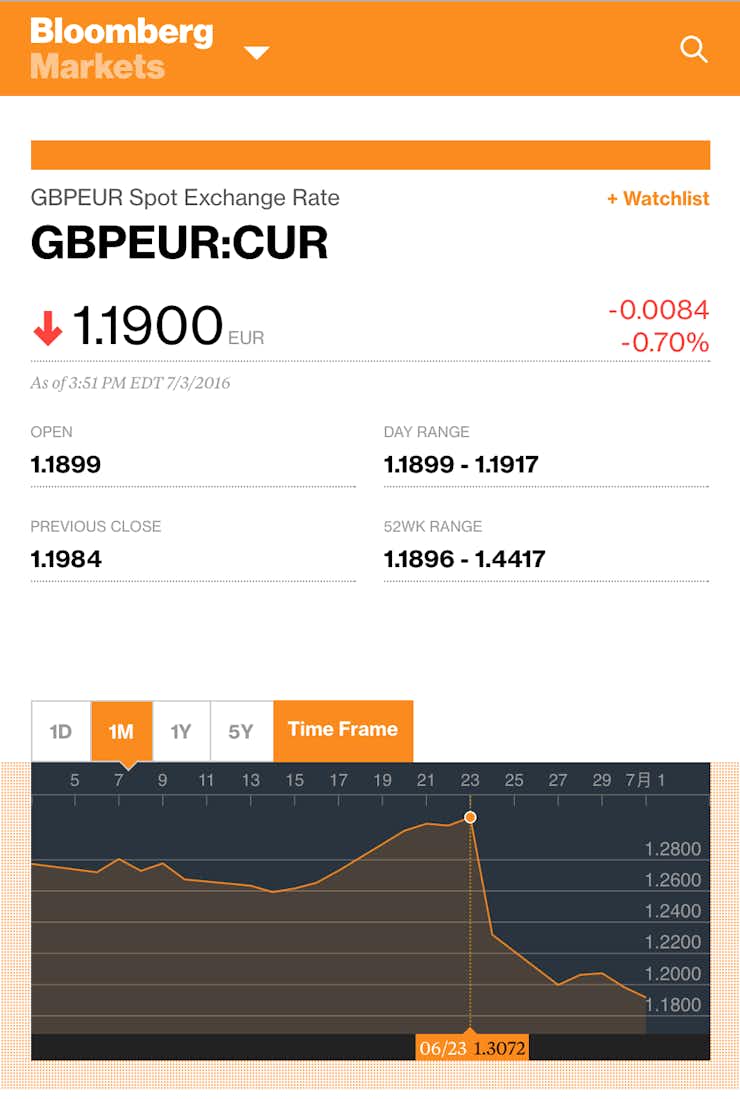
Task: Expand the Bloomberg Markets dropdown arrow
Action: click(257, 52)
